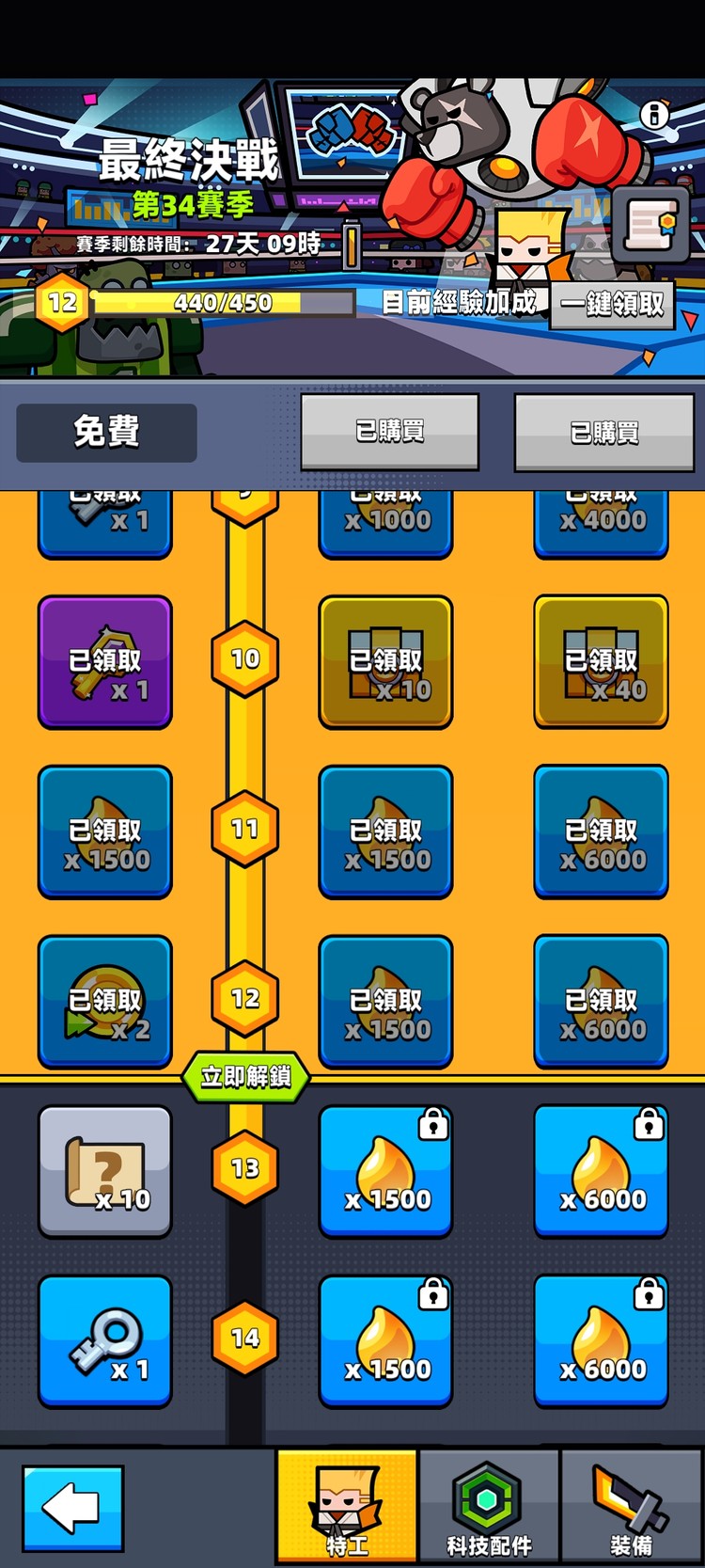The height and width of the screenshot is (1568, 705).
Task: Switch to the 科技配件 tab
Action: pyautogui.click(x=489, y=1508)
